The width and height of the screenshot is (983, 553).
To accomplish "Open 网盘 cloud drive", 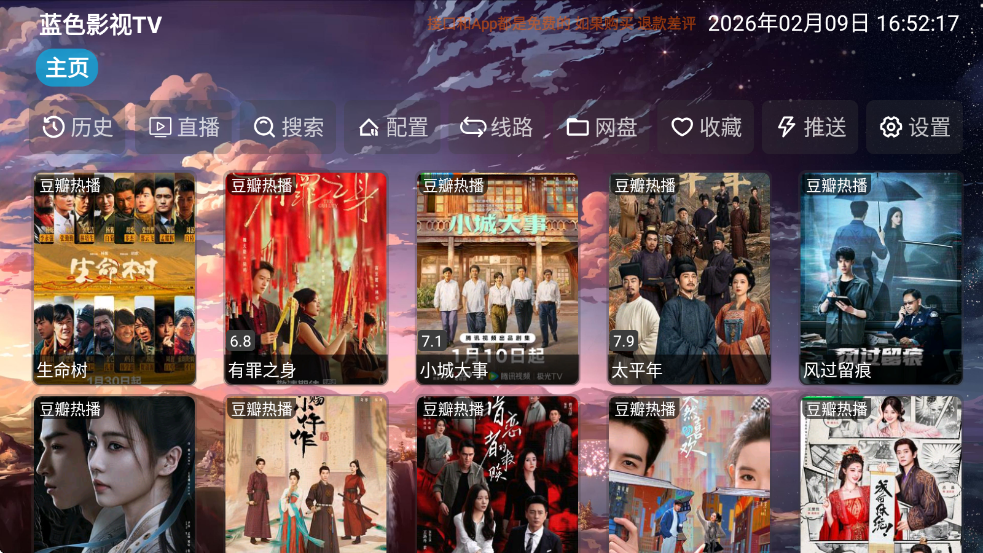I will 602,127.
